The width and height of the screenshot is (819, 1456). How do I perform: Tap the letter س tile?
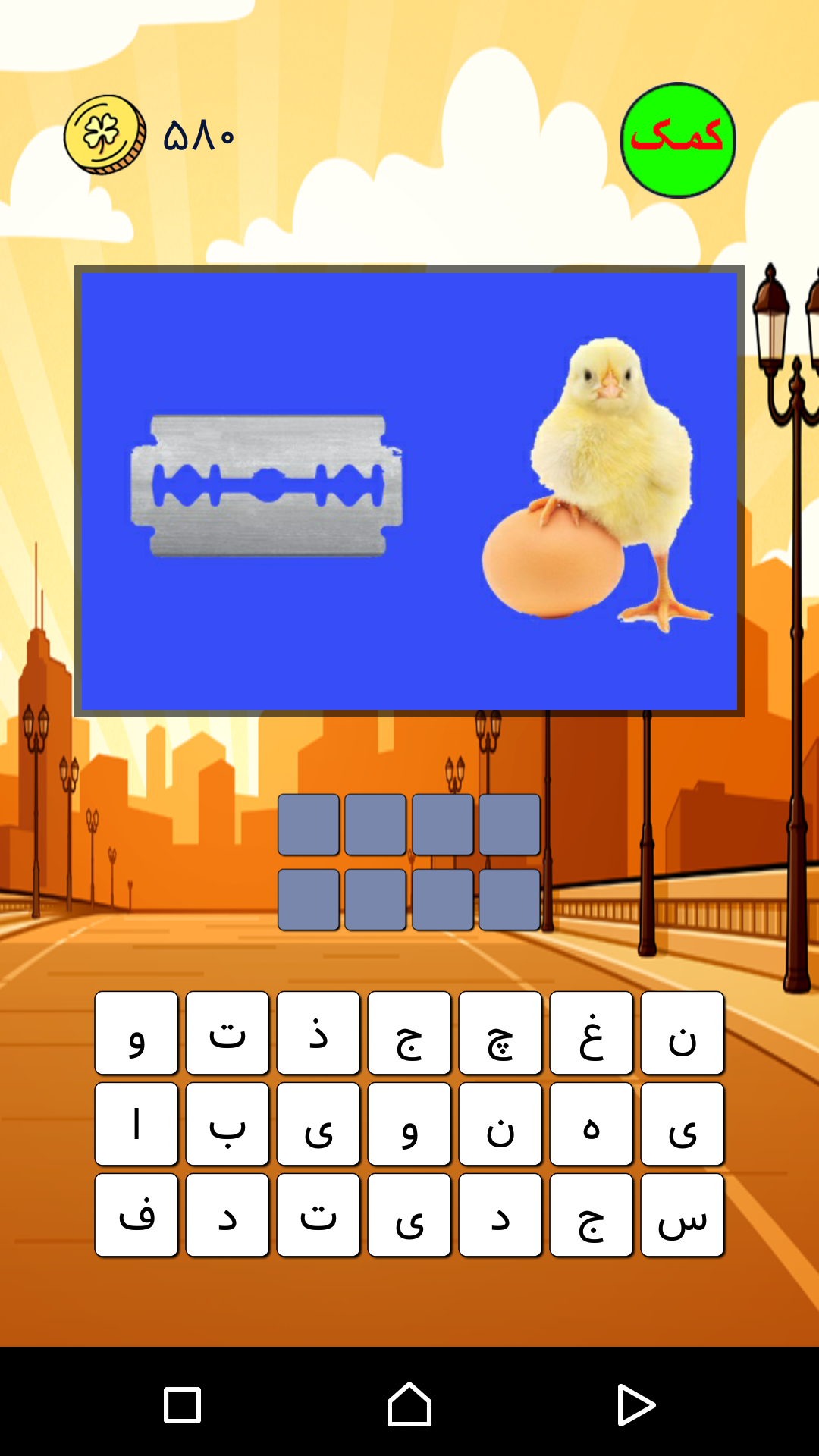point(682,1215)
